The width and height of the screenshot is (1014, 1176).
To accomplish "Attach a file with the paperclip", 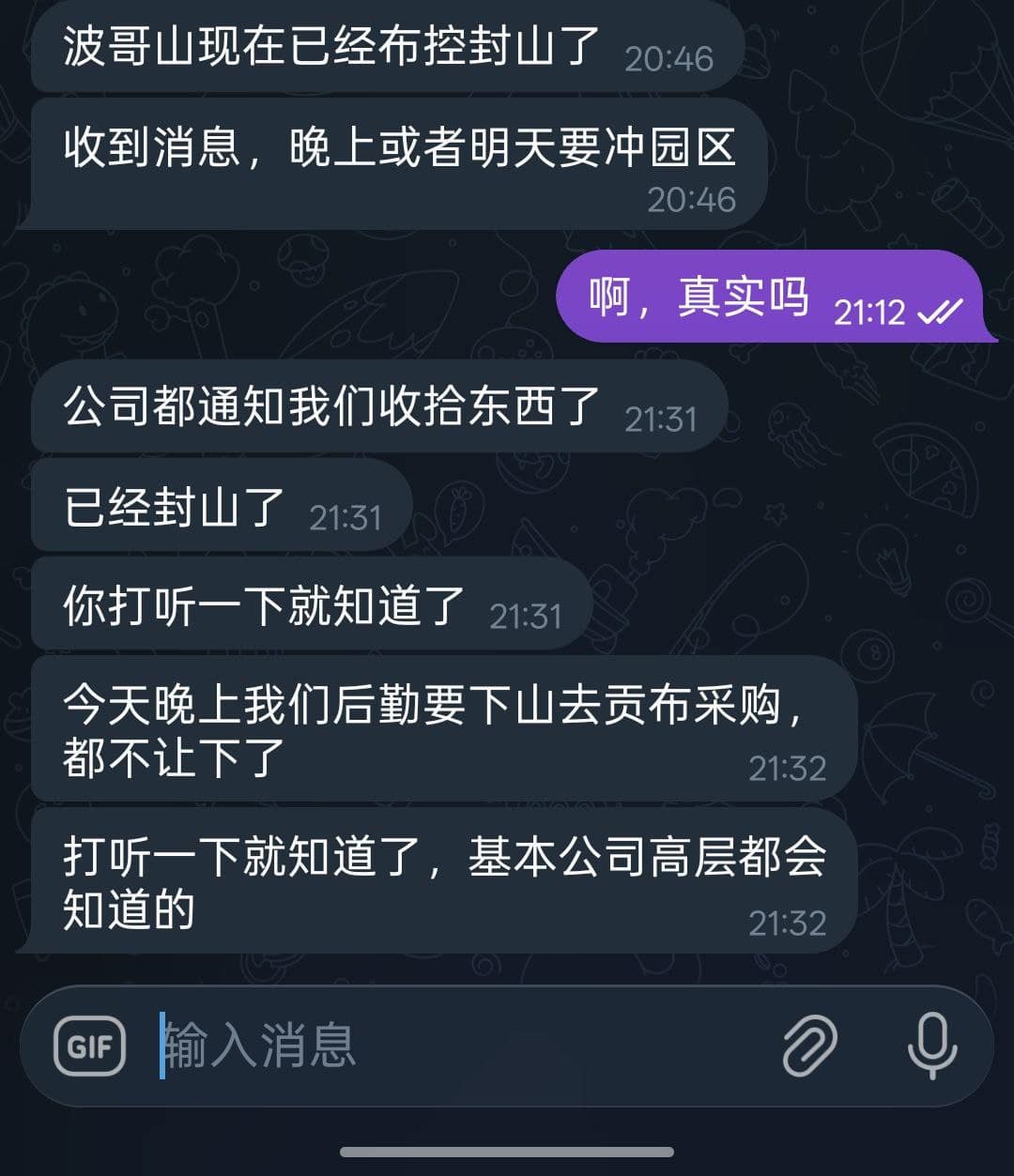I will tap(809, 1046).
